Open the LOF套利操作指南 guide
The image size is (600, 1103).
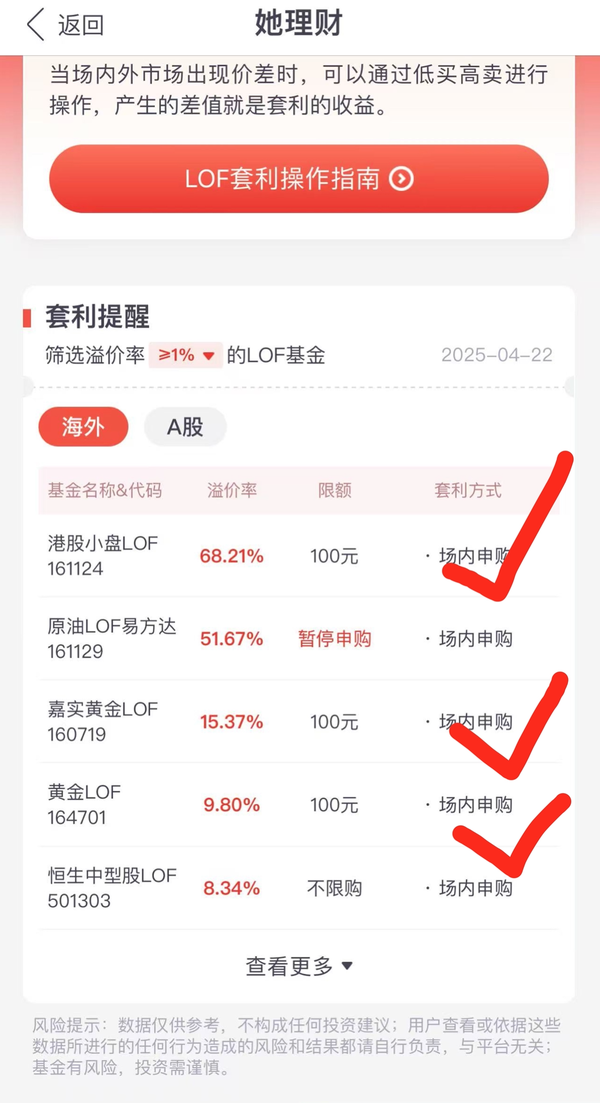coord(299,179)
